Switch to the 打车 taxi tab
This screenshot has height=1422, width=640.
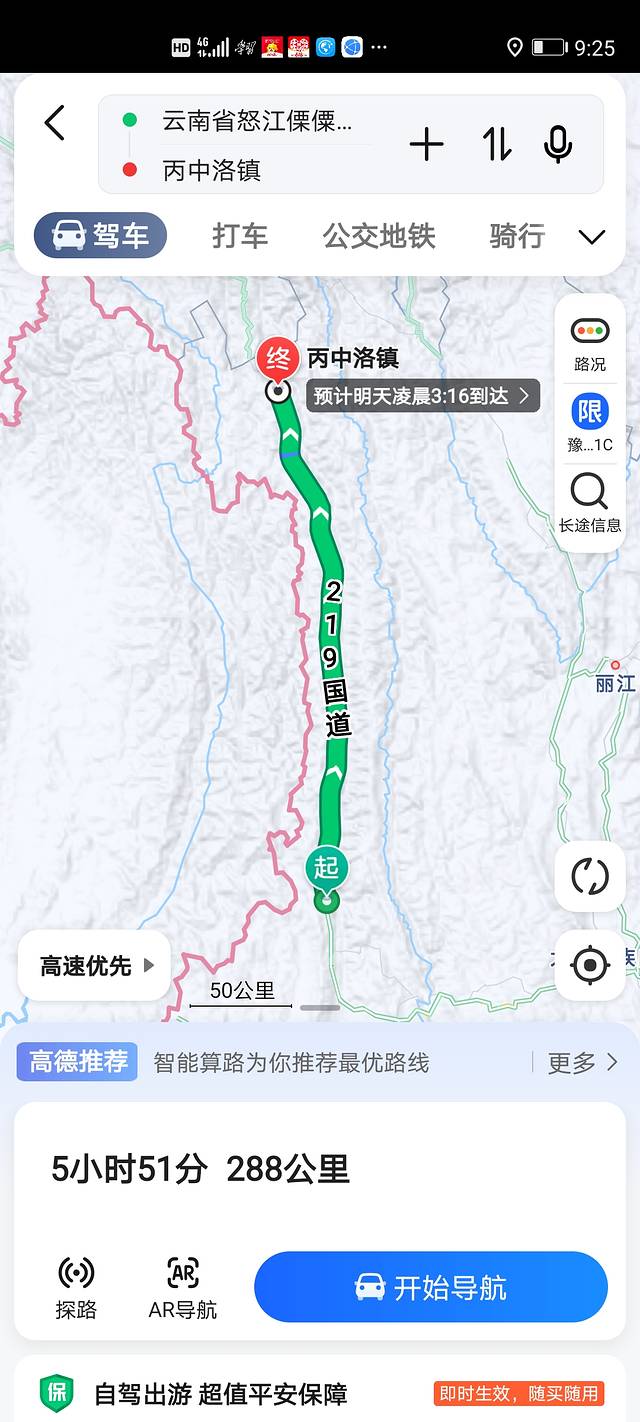point(240,236)
